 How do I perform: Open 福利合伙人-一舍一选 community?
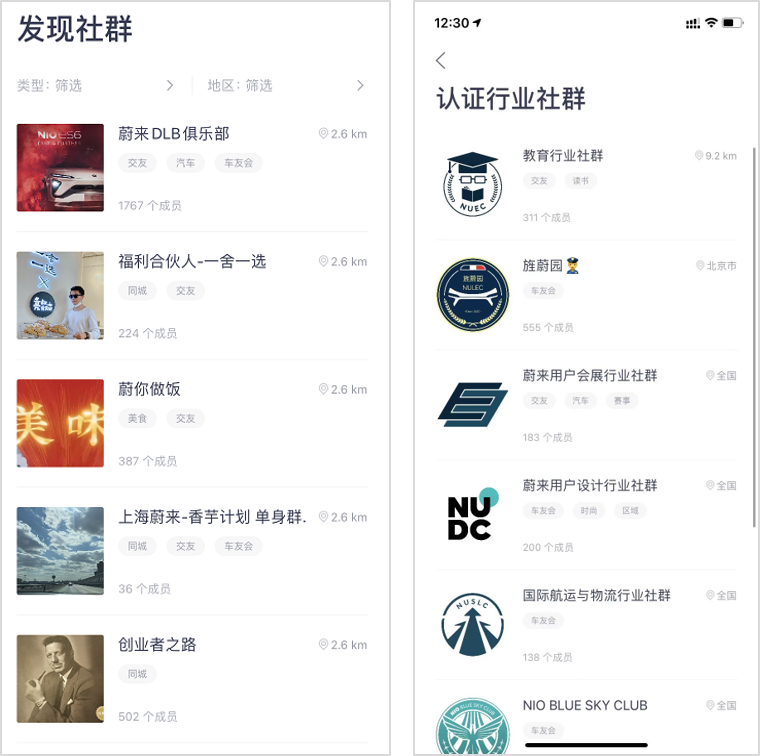coord(192,261)
